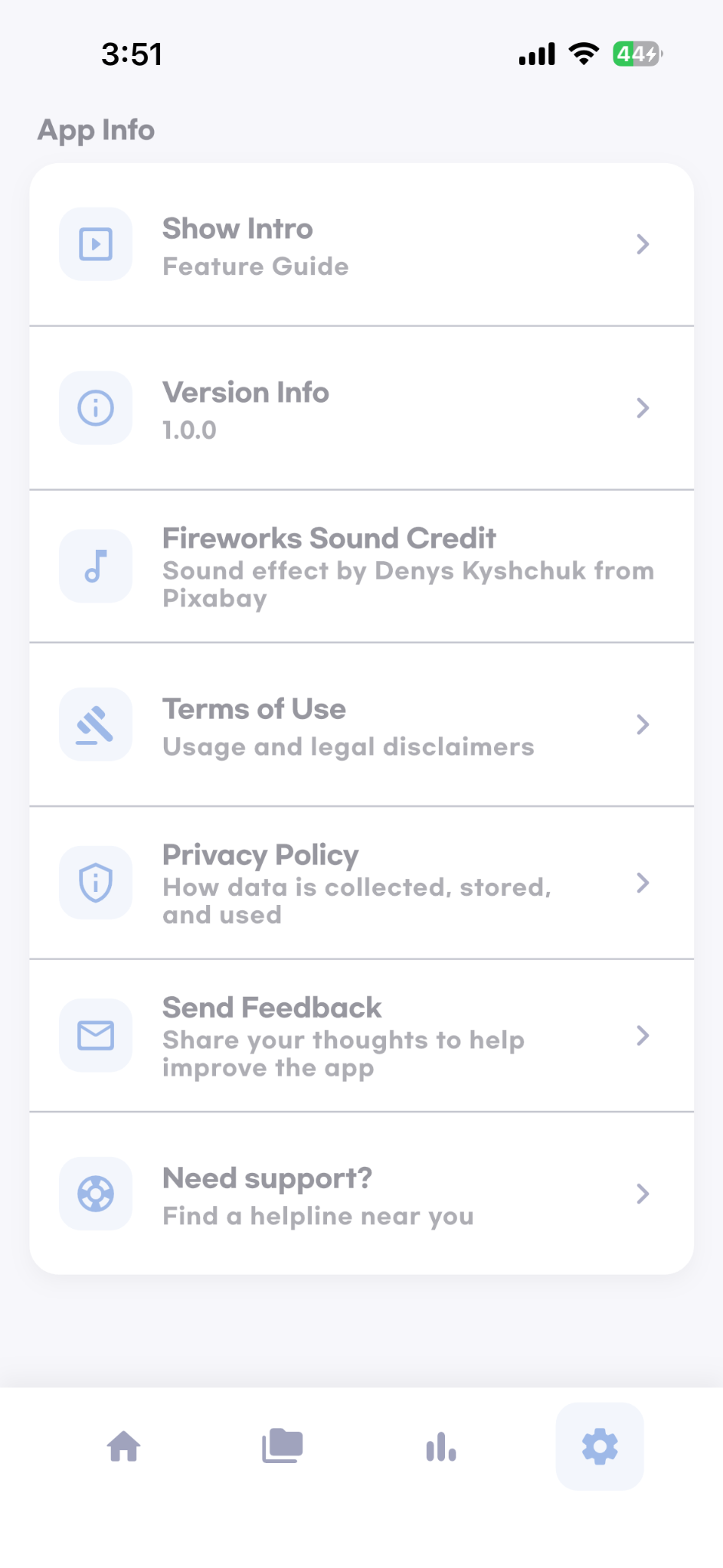
Task: Click the Show Intro video play icon
Action: (95, 243)
